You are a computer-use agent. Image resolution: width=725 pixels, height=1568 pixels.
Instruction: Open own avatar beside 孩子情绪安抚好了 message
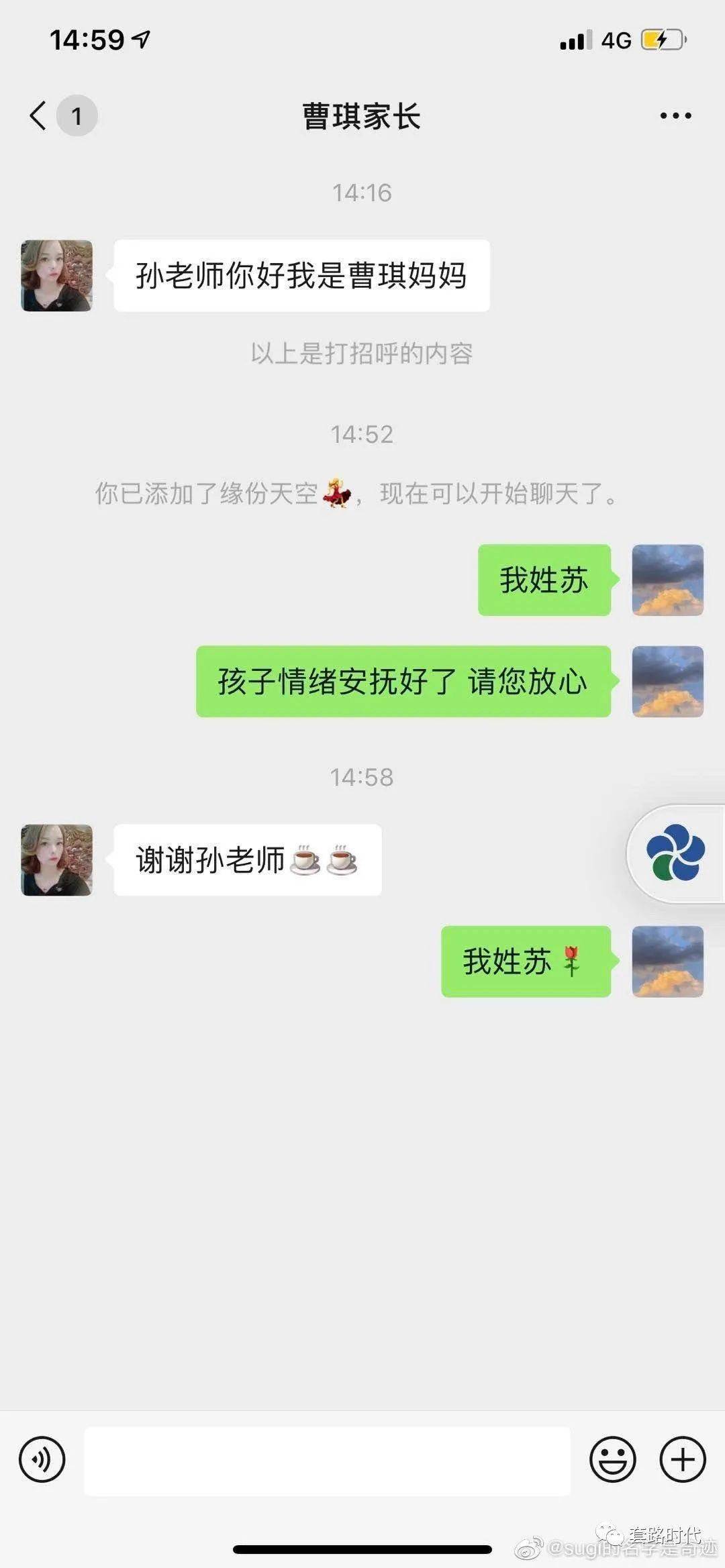[668, 682]
